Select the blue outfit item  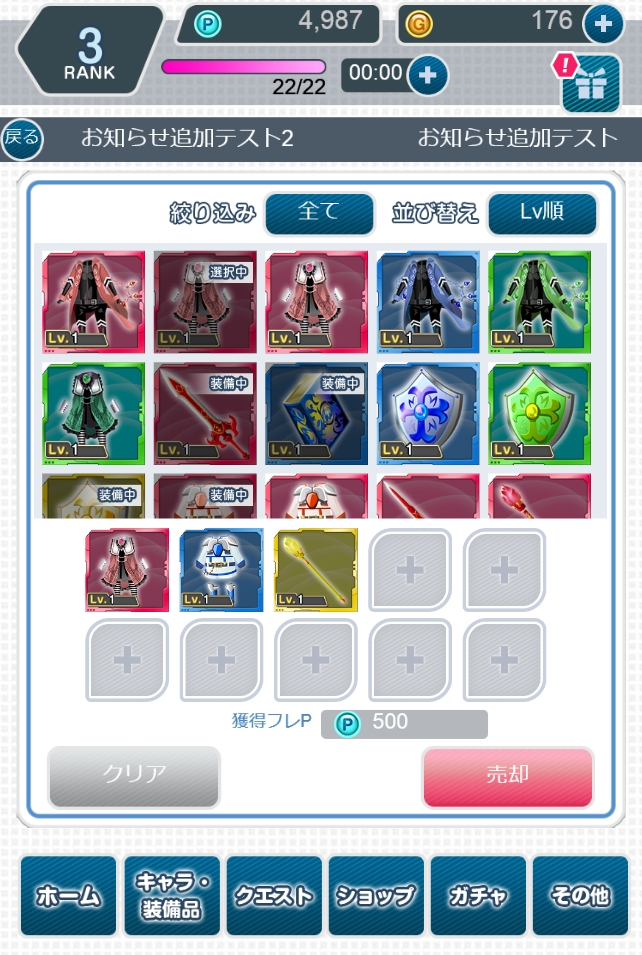pos(428,301)
